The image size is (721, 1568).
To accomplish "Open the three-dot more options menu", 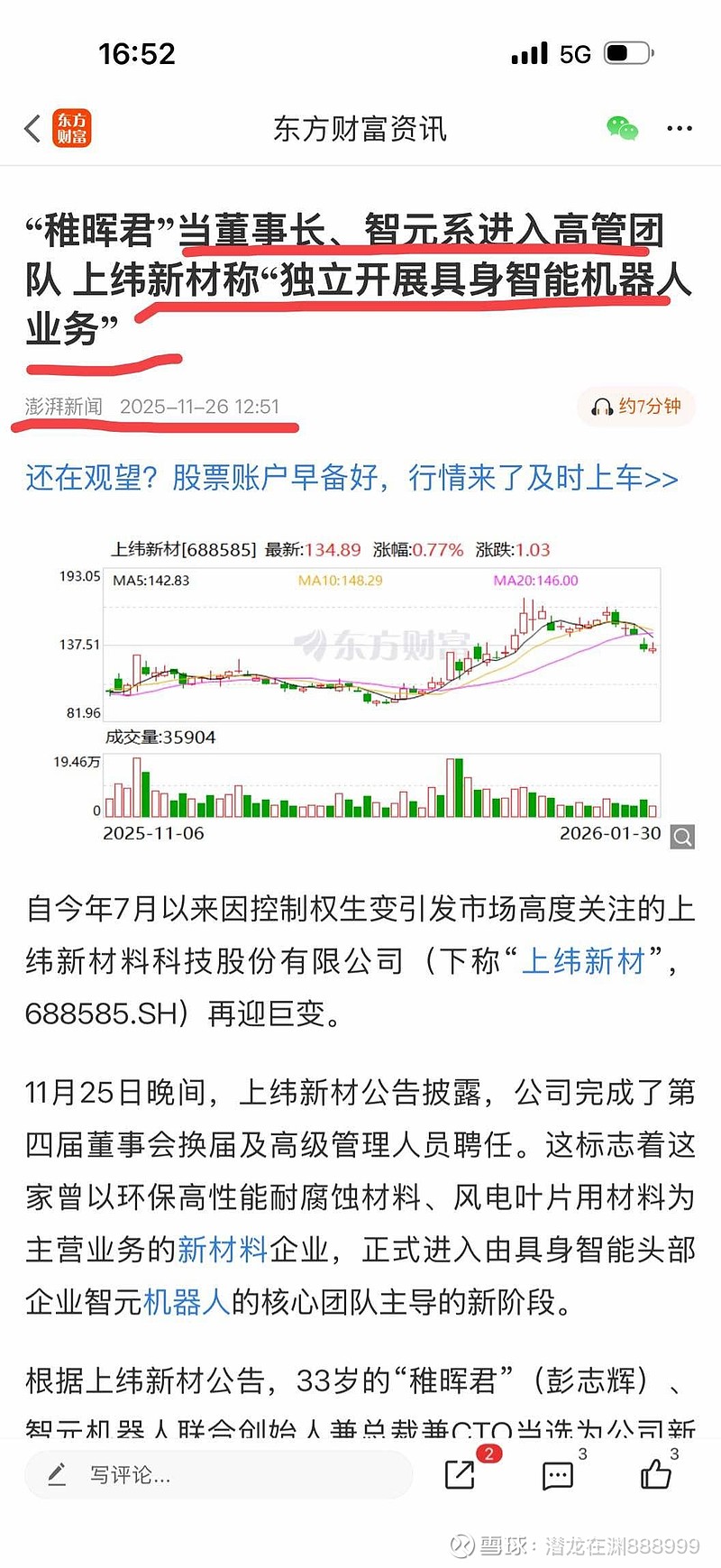I will 679,129.
